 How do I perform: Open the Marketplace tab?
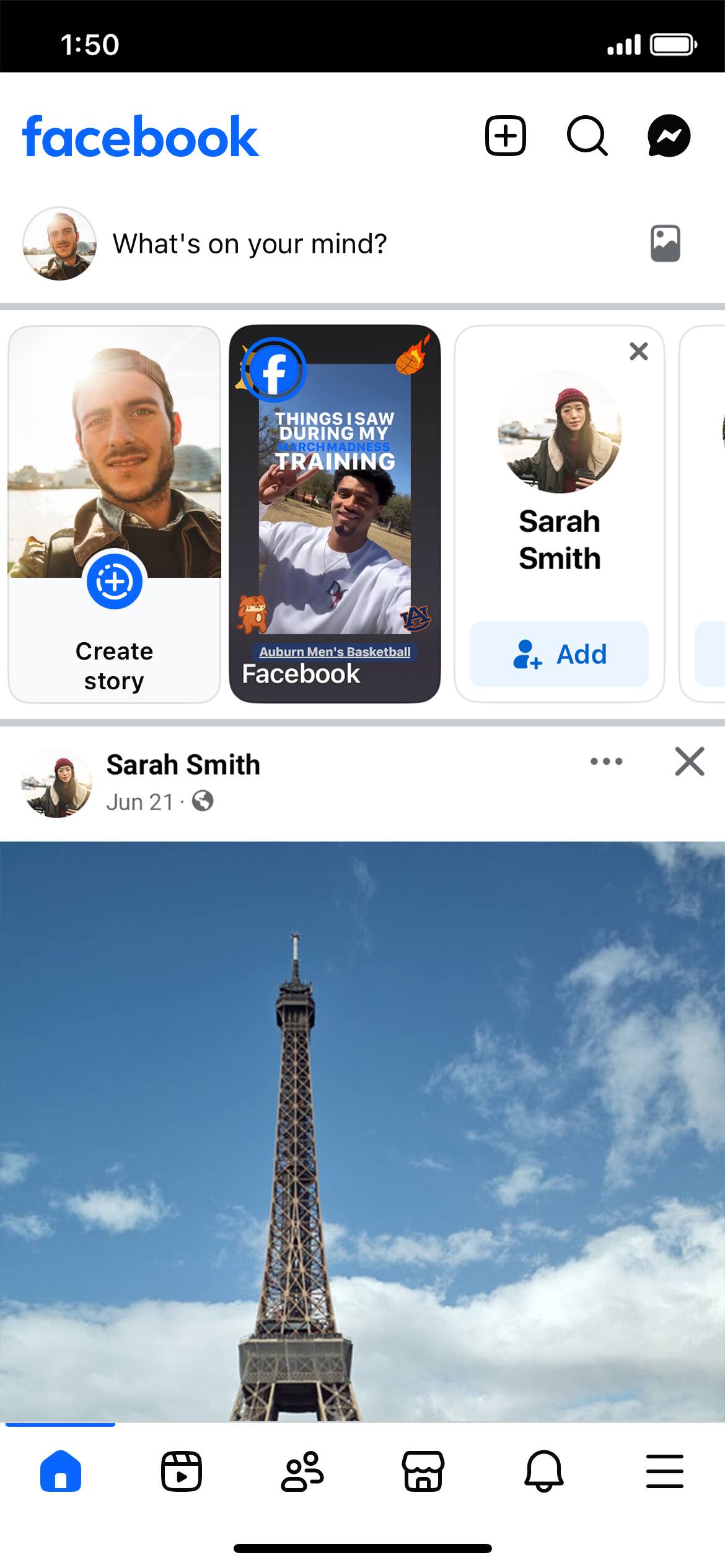point(423,1471)
